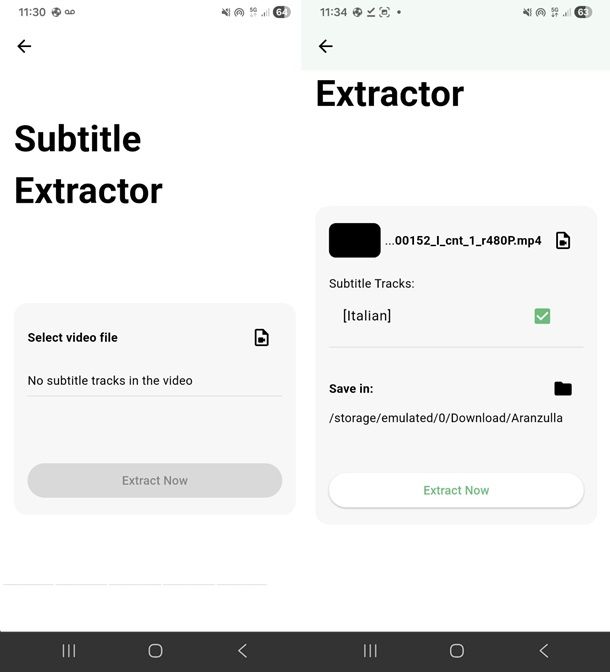Go back from the 11:30 Subtitle Extractor screen
The height and width of the screenshot is (672, 610).
point(24,46)
